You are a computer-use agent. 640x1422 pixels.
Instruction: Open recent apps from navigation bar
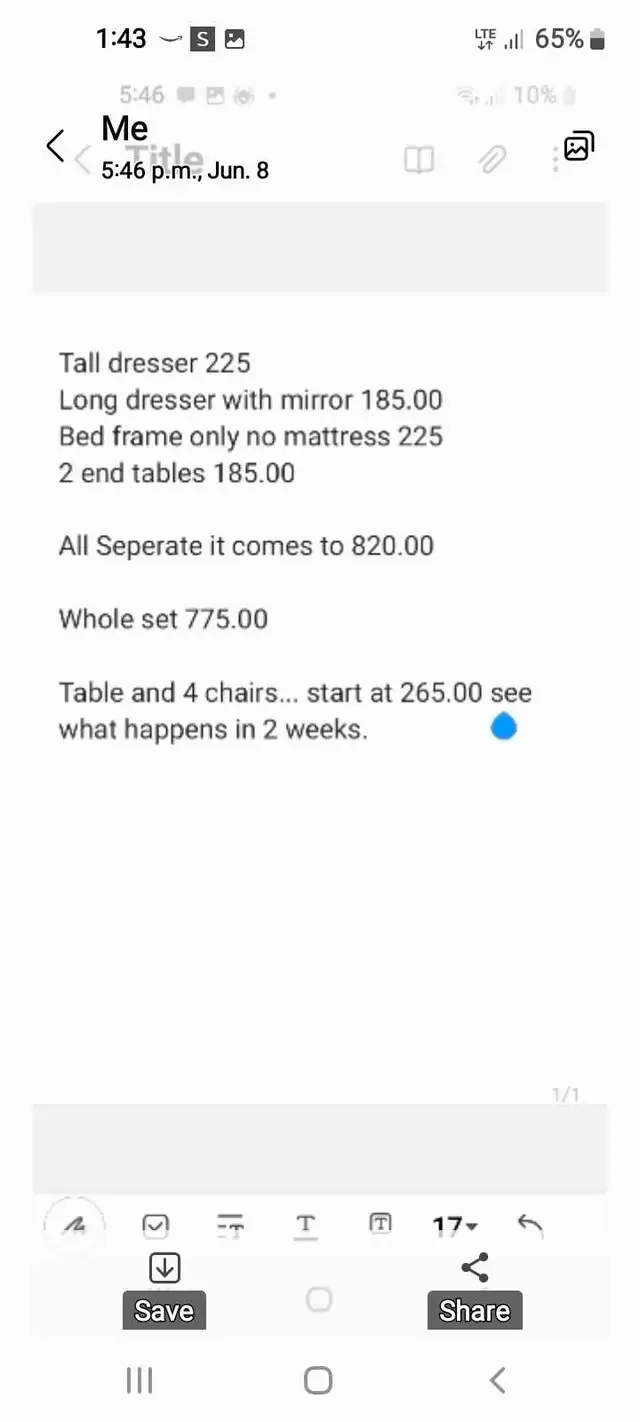pos(139,1380)
